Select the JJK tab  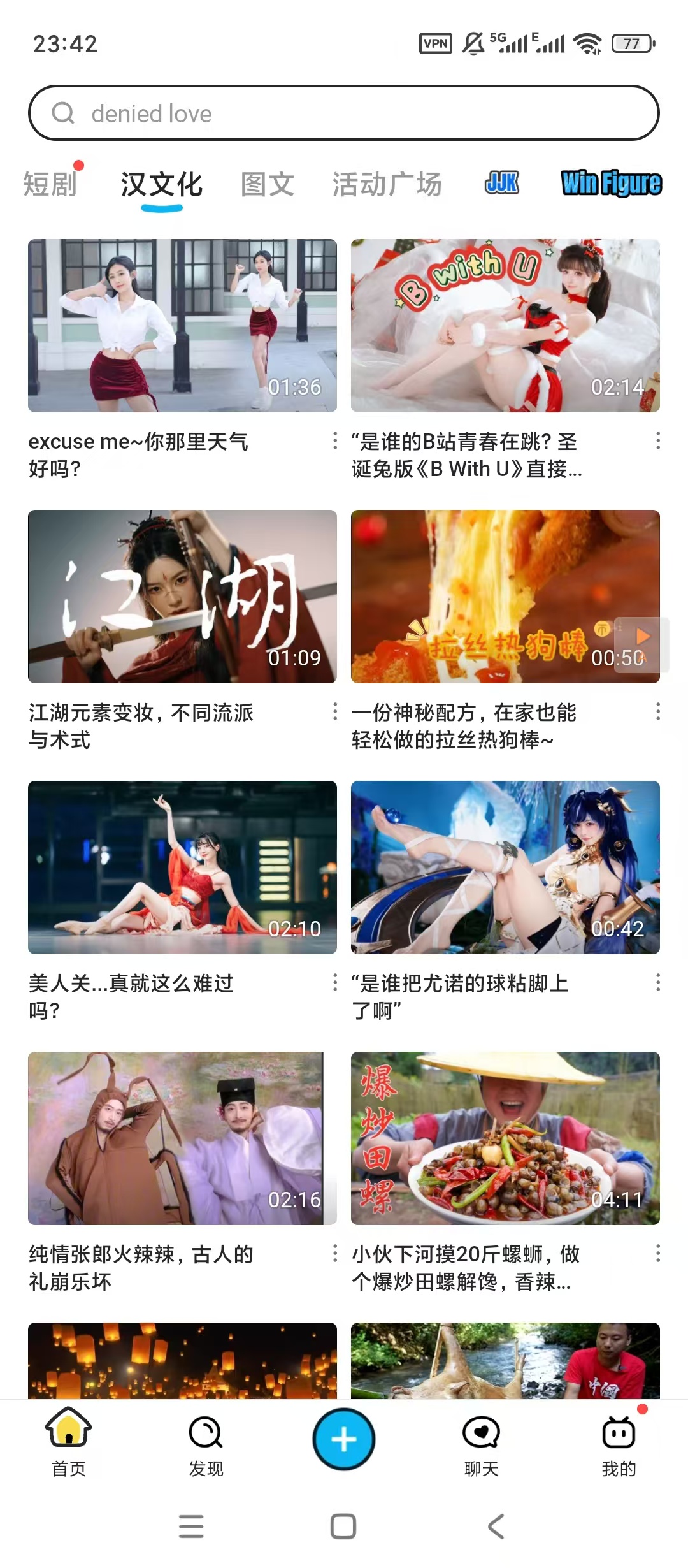pos(503,183)
